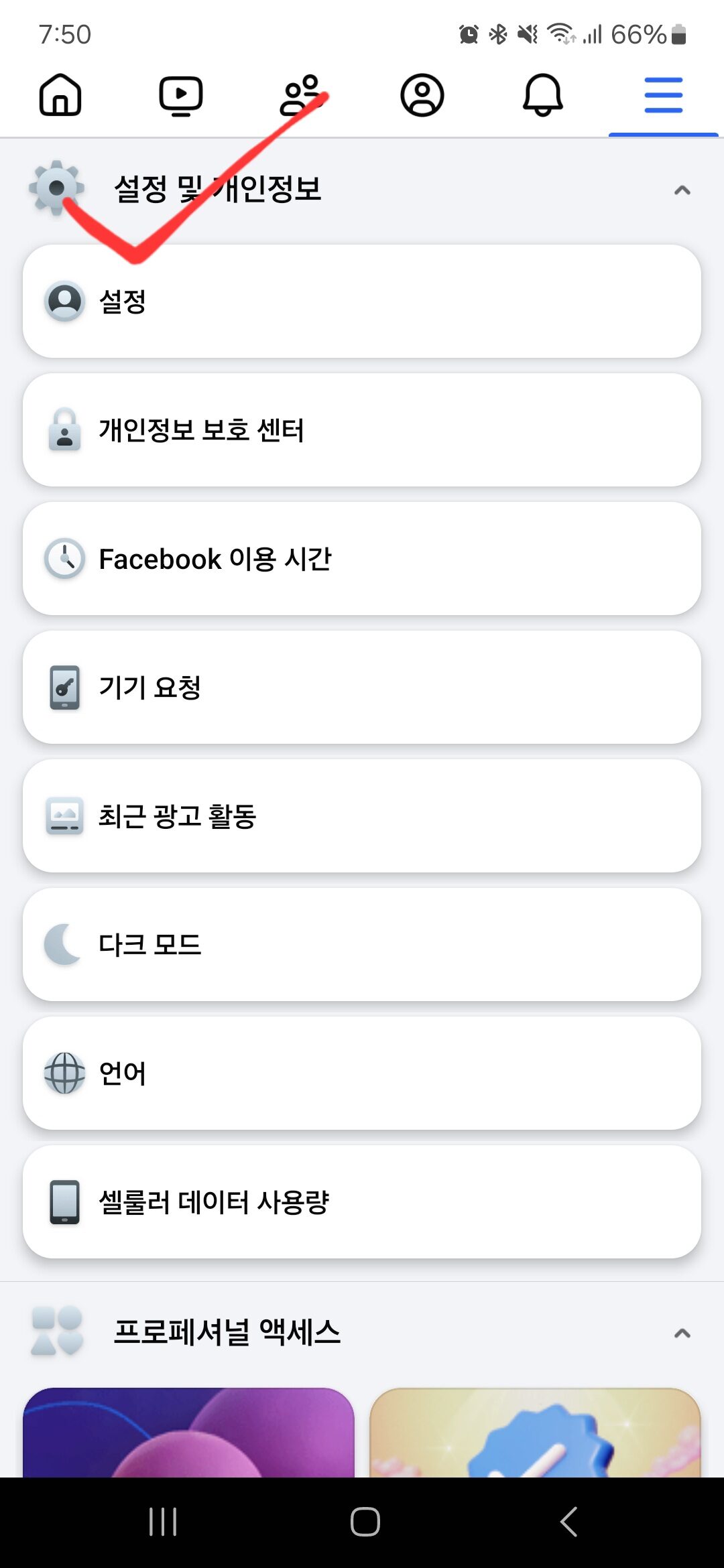Open Facebook 이용 시간
Image resolution: width=724 pixels, height=1568 pixels.
point(362,559)
